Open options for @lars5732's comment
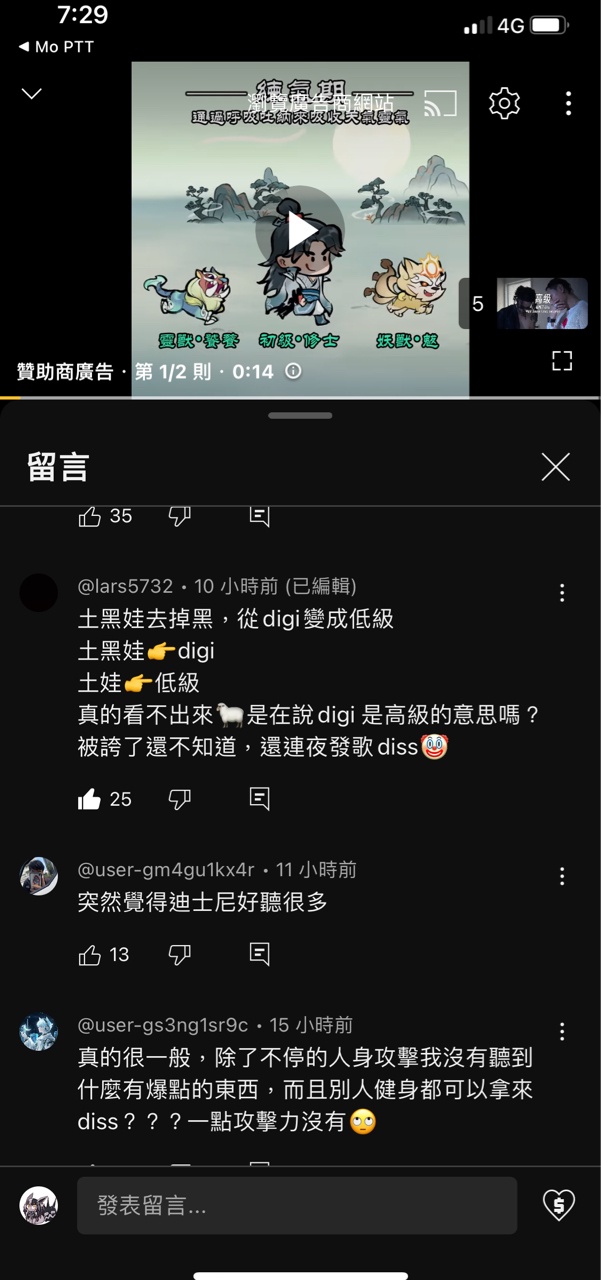The image size is (601, 1280). pyautogui.click(x=562, y=593)
